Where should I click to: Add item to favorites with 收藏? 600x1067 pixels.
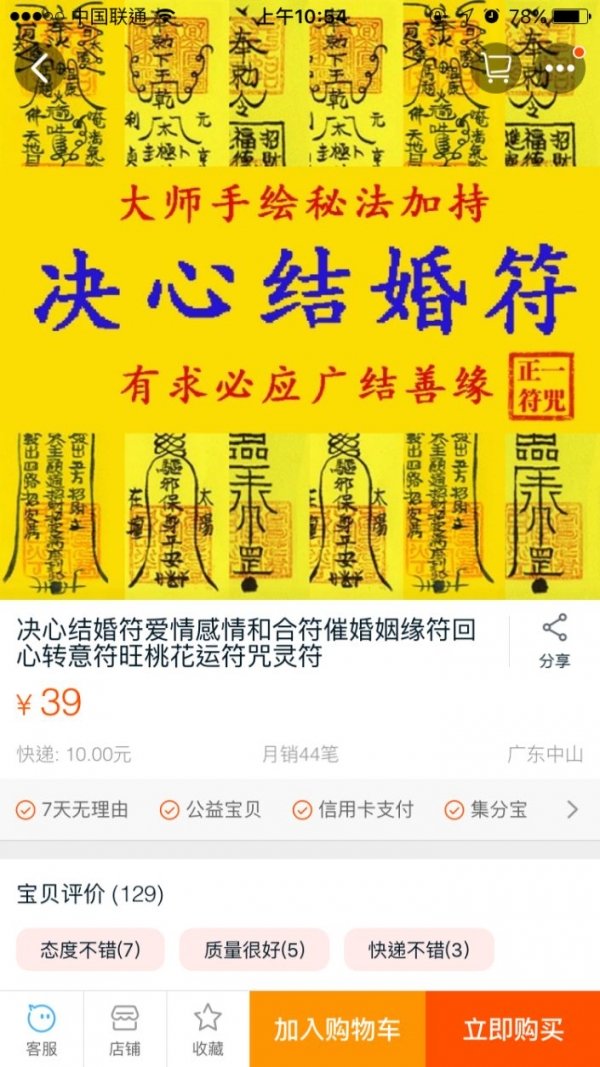point(208,1030)
